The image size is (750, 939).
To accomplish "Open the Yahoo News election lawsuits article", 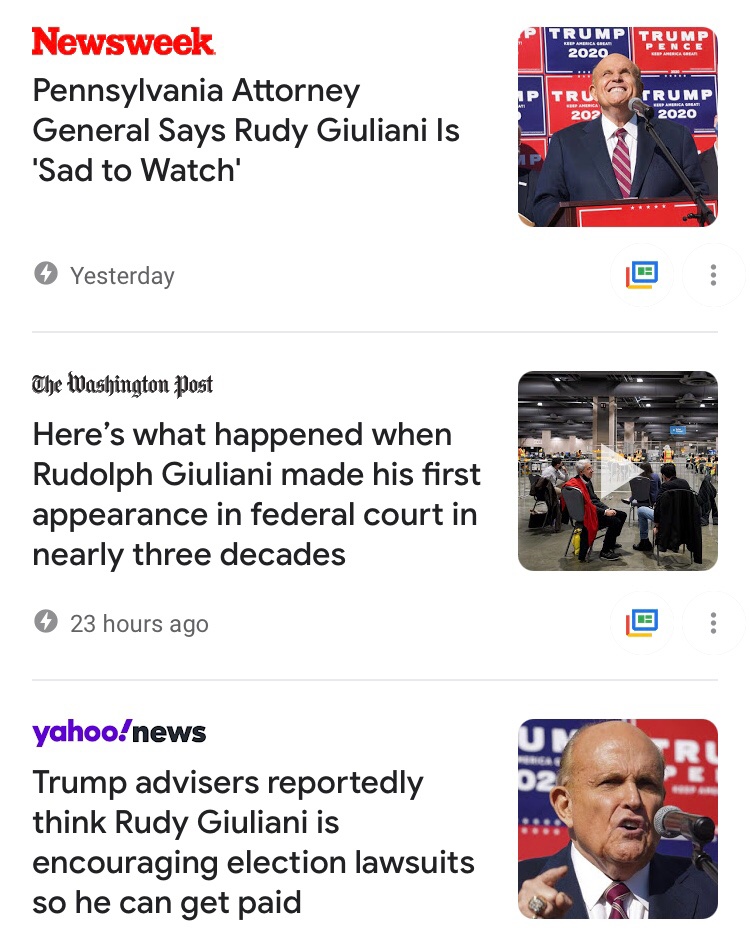I will pos(253,842).
